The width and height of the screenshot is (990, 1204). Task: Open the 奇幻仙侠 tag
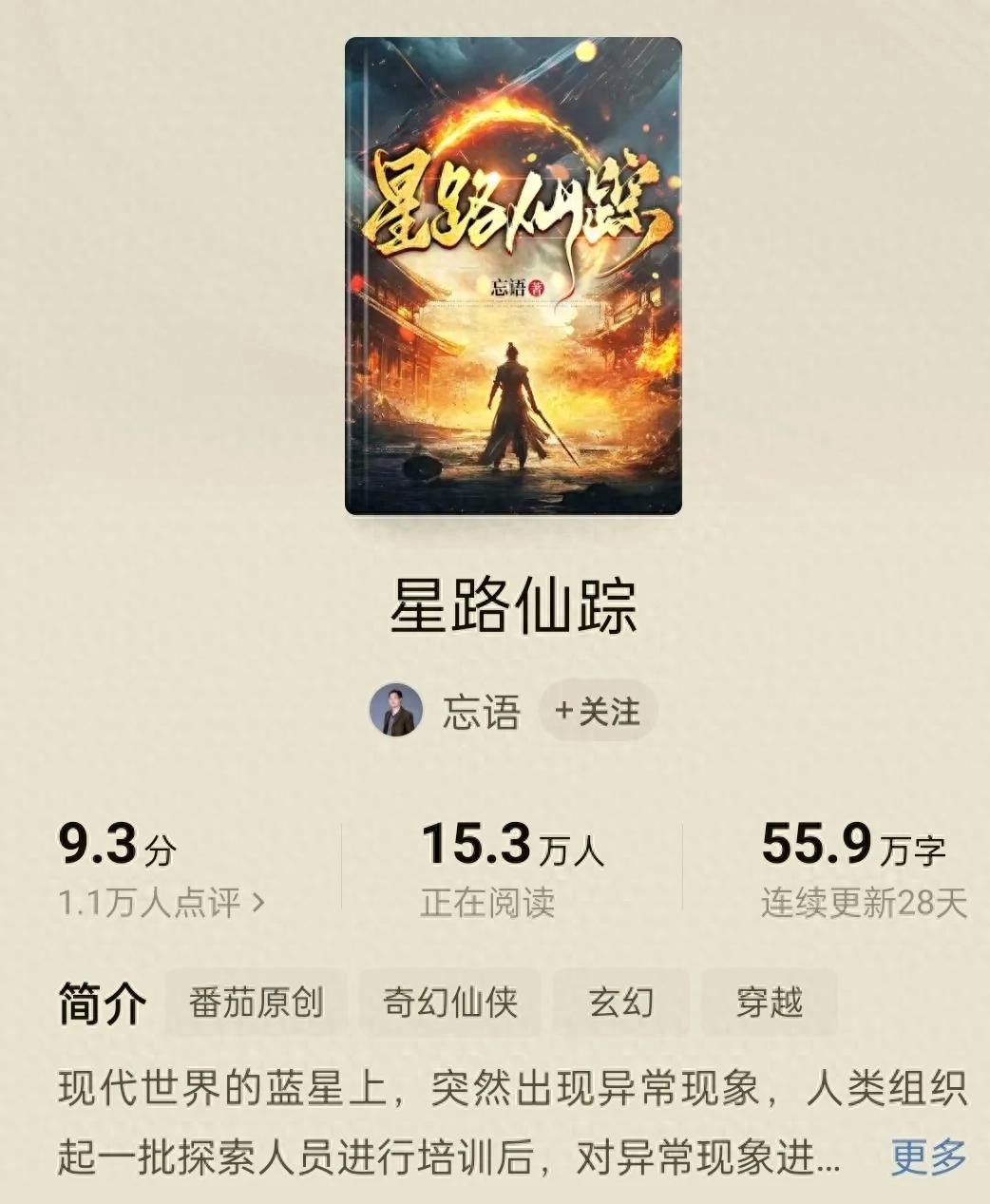click(x=449, y=1003)
